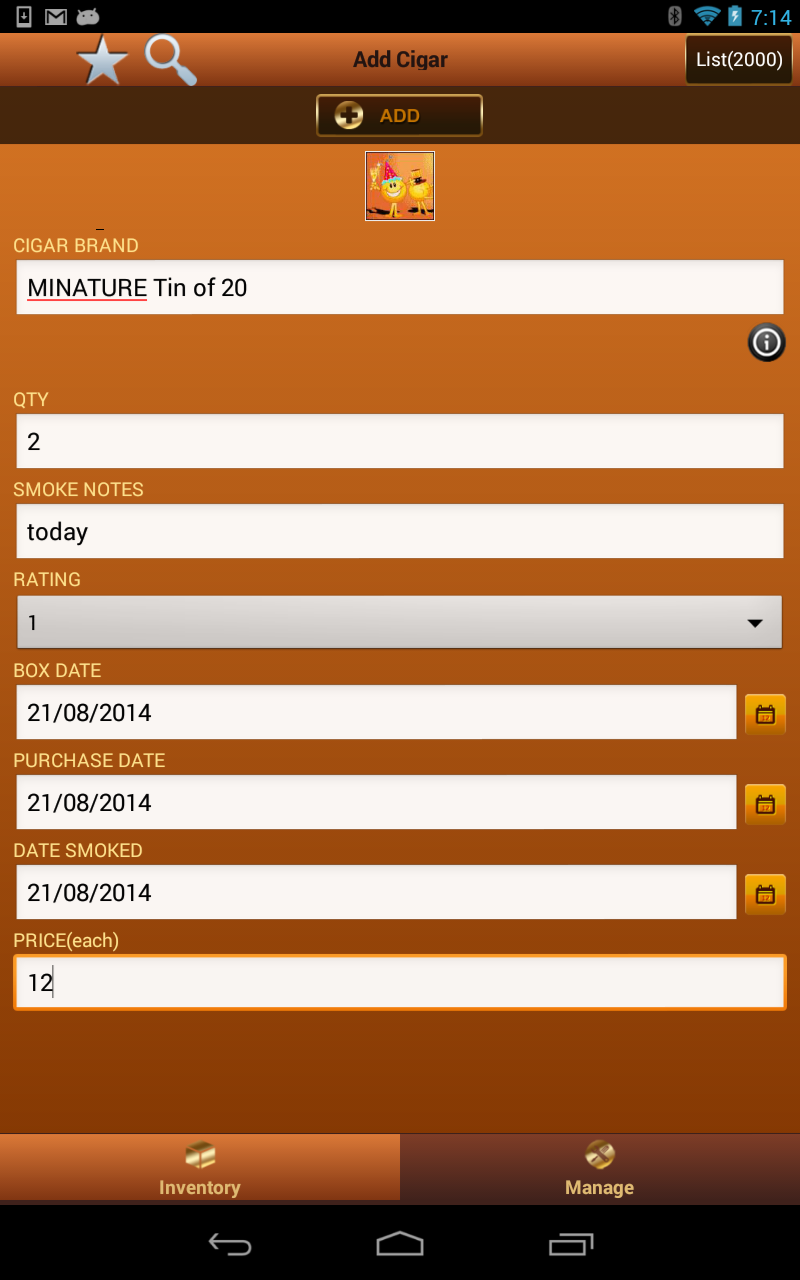Tap the ADD button
This screenshot has height=1280, width=800.
(x=399, y=116)
